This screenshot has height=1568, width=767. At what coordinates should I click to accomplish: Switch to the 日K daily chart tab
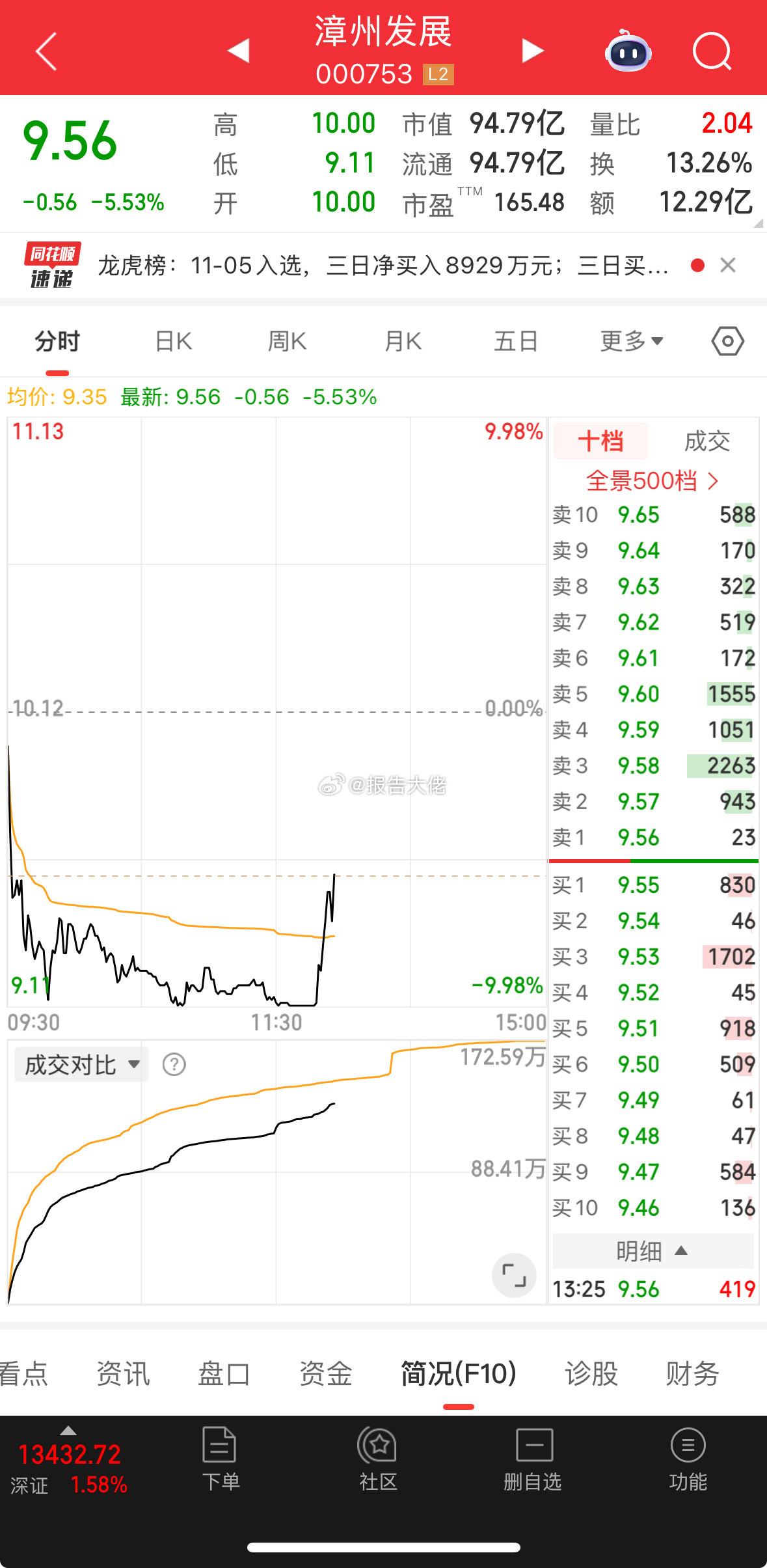(172, 340)
